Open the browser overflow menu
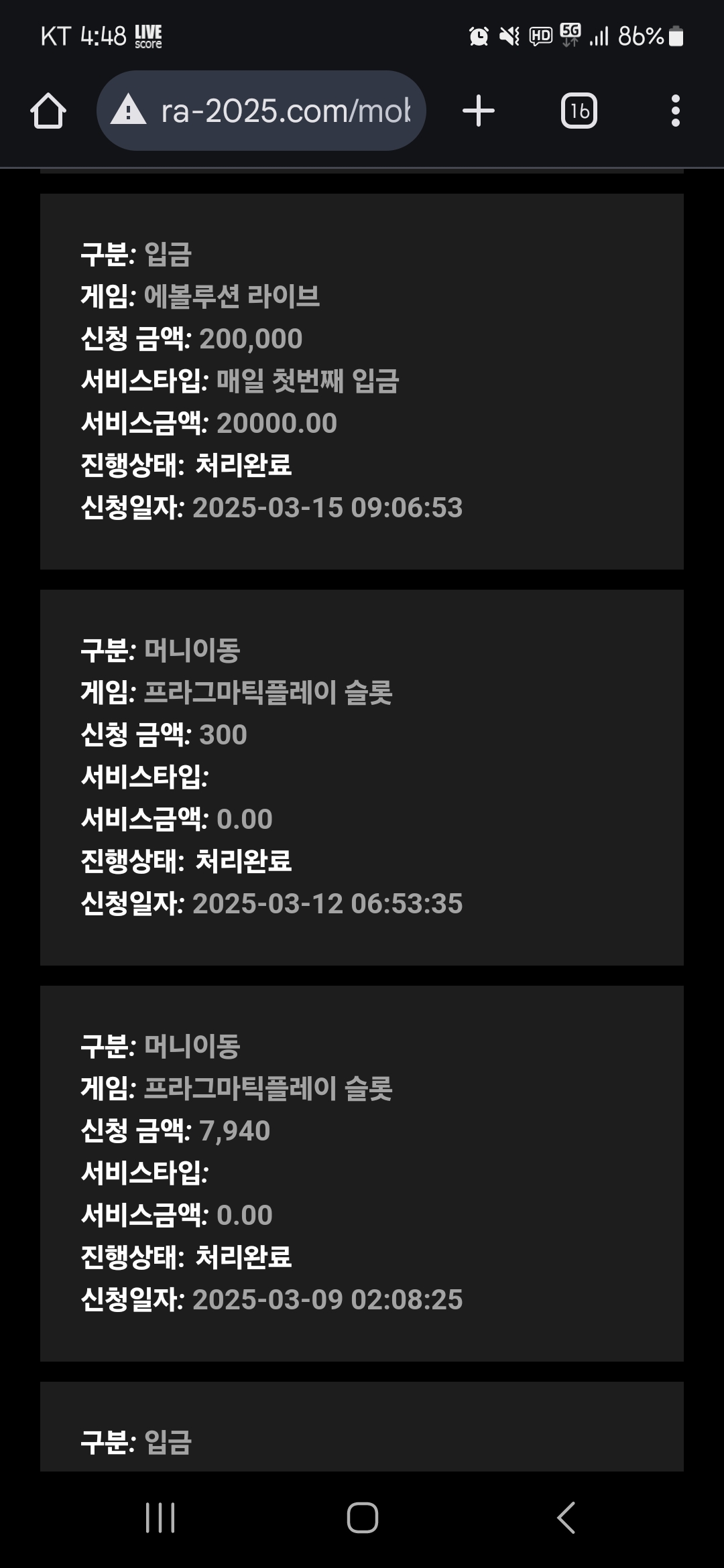Image resolution: width=724 pixels, height=1568 pixels. pyautogui.click(x=676, y=111)
